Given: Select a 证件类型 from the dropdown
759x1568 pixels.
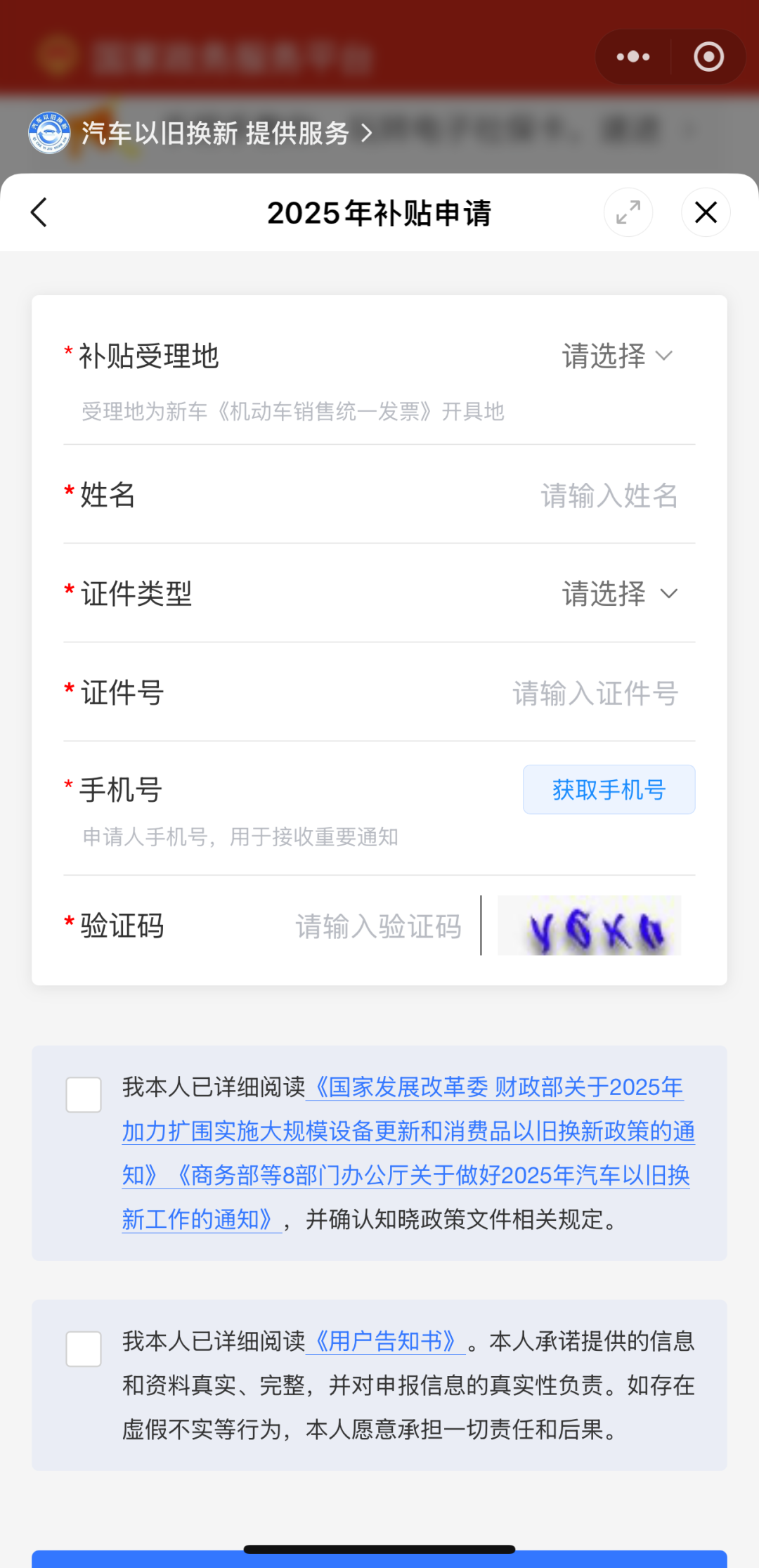Looking at the screenshot, I should [x=618, y=594].
